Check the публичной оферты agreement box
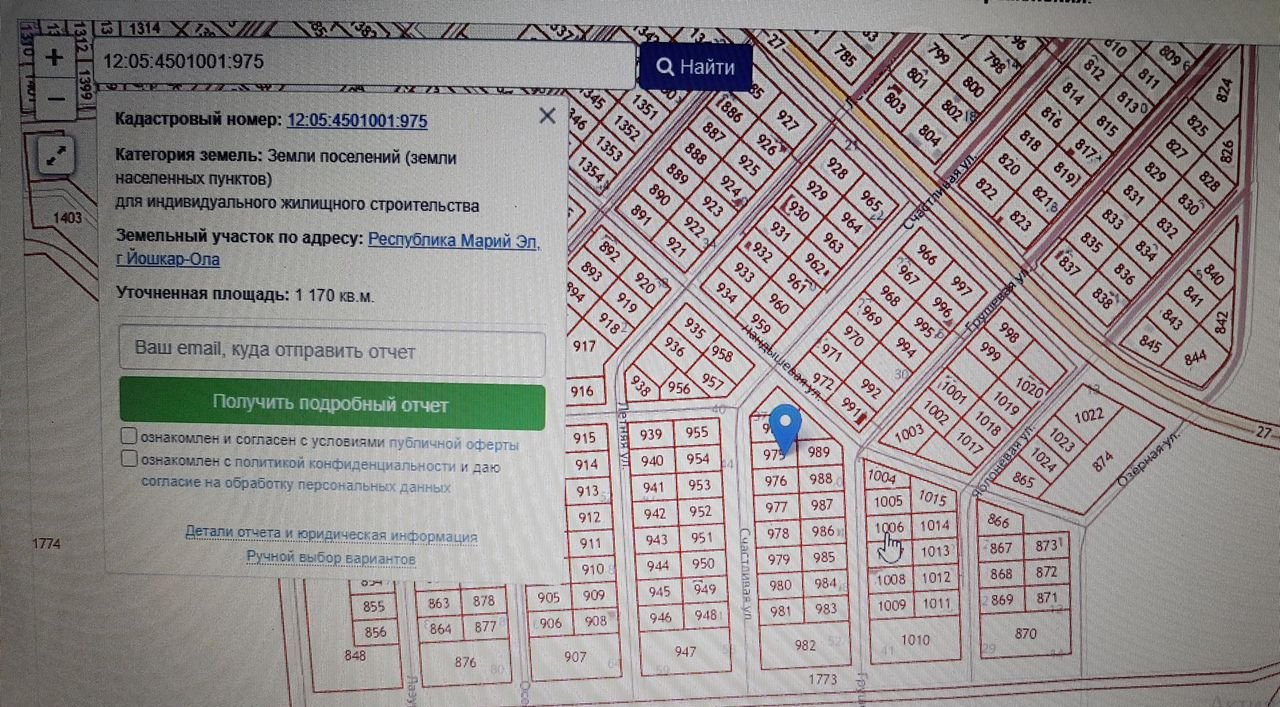This screenshot has height=707, width=1280. click(x=128, y=437)
